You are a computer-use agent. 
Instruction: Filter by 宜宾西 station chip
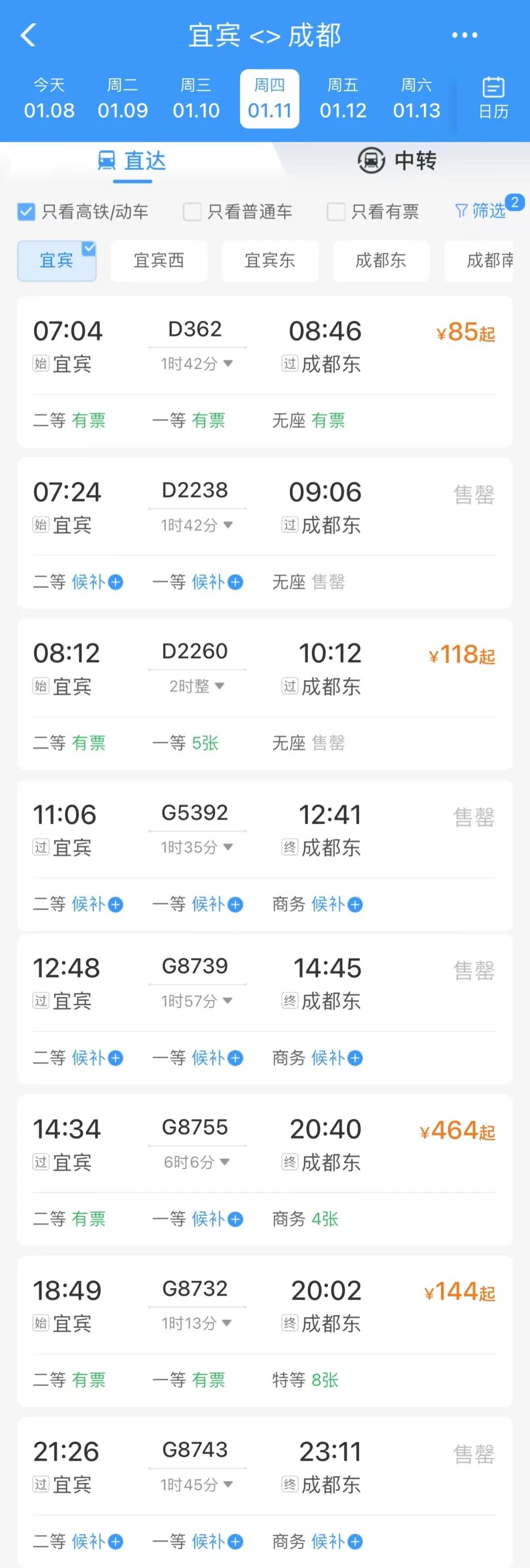(x=159, y=261)
